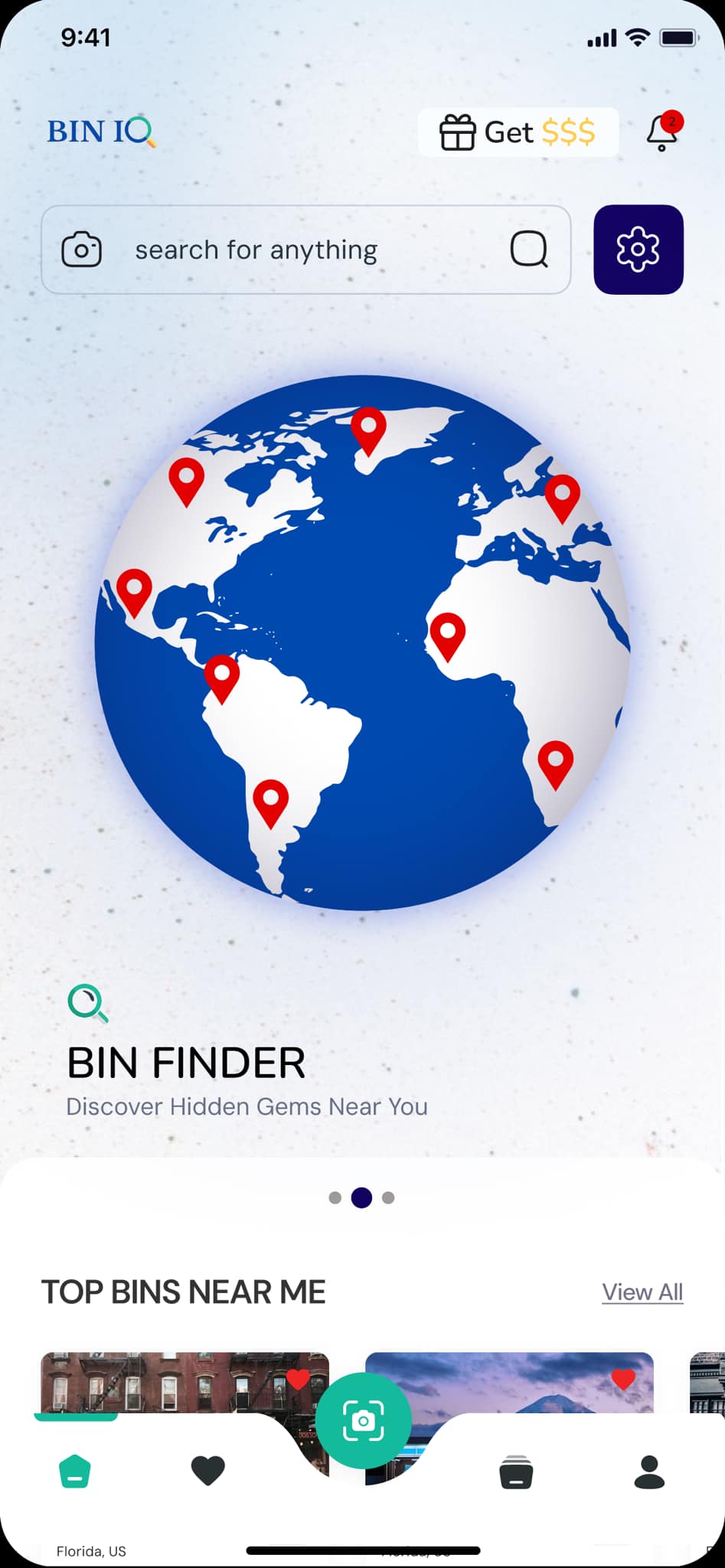Open the notifications bell
Viewport: 725px width, 1568px height.
coord(662,132)
